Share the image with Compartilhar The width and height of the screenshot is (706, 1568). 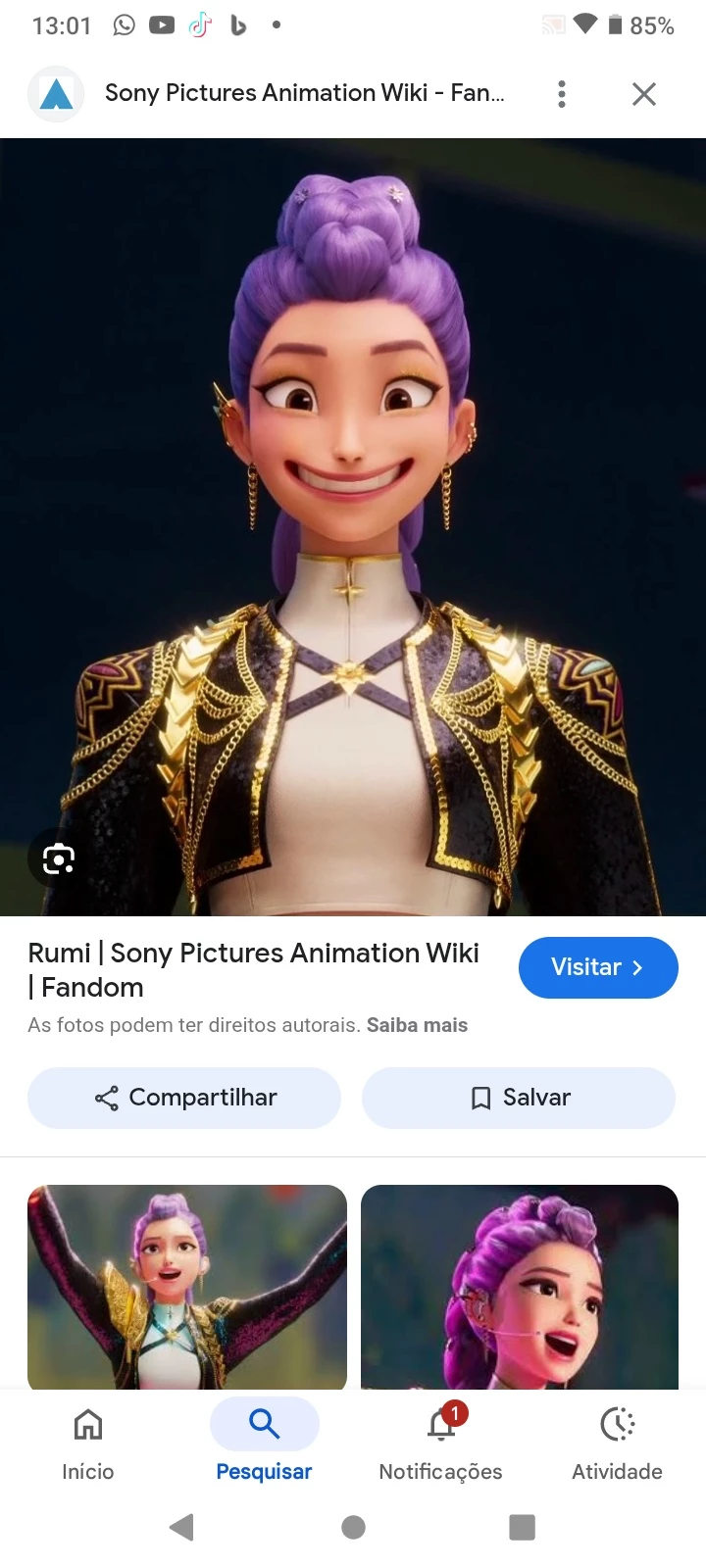coord(184,1098)
